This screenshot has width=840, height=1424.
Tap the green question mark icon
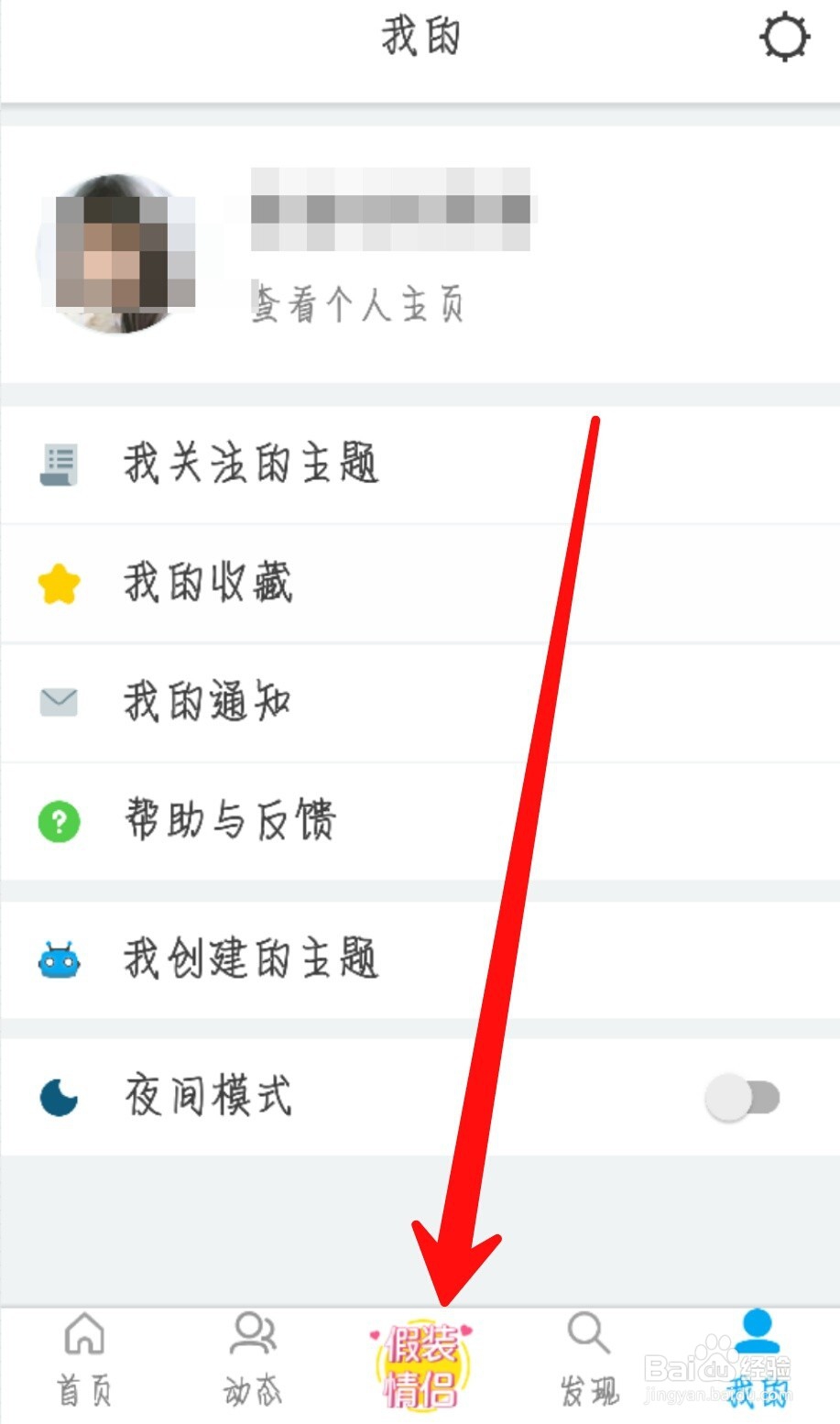tap(59, 822)
